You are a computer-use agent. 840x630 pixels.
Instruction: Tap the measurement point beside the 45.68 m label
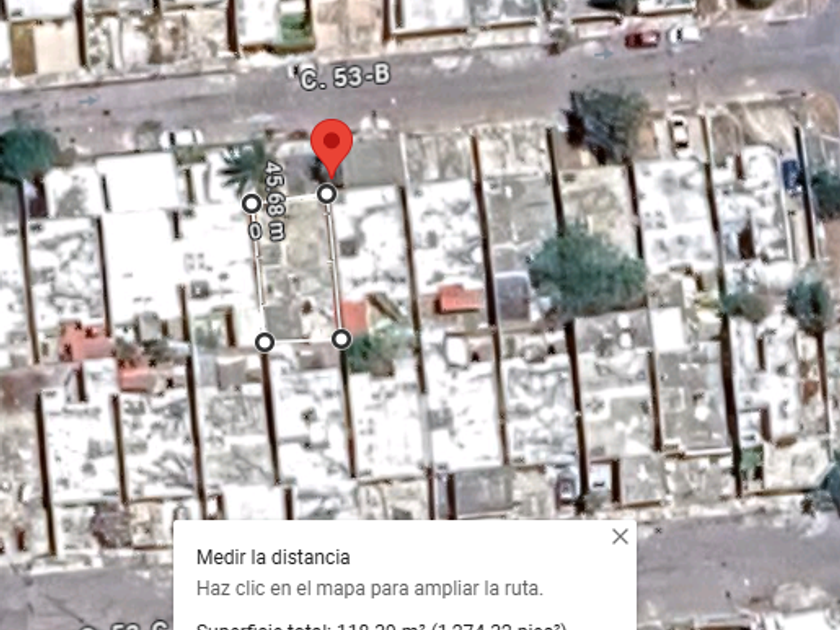[252, 204]
